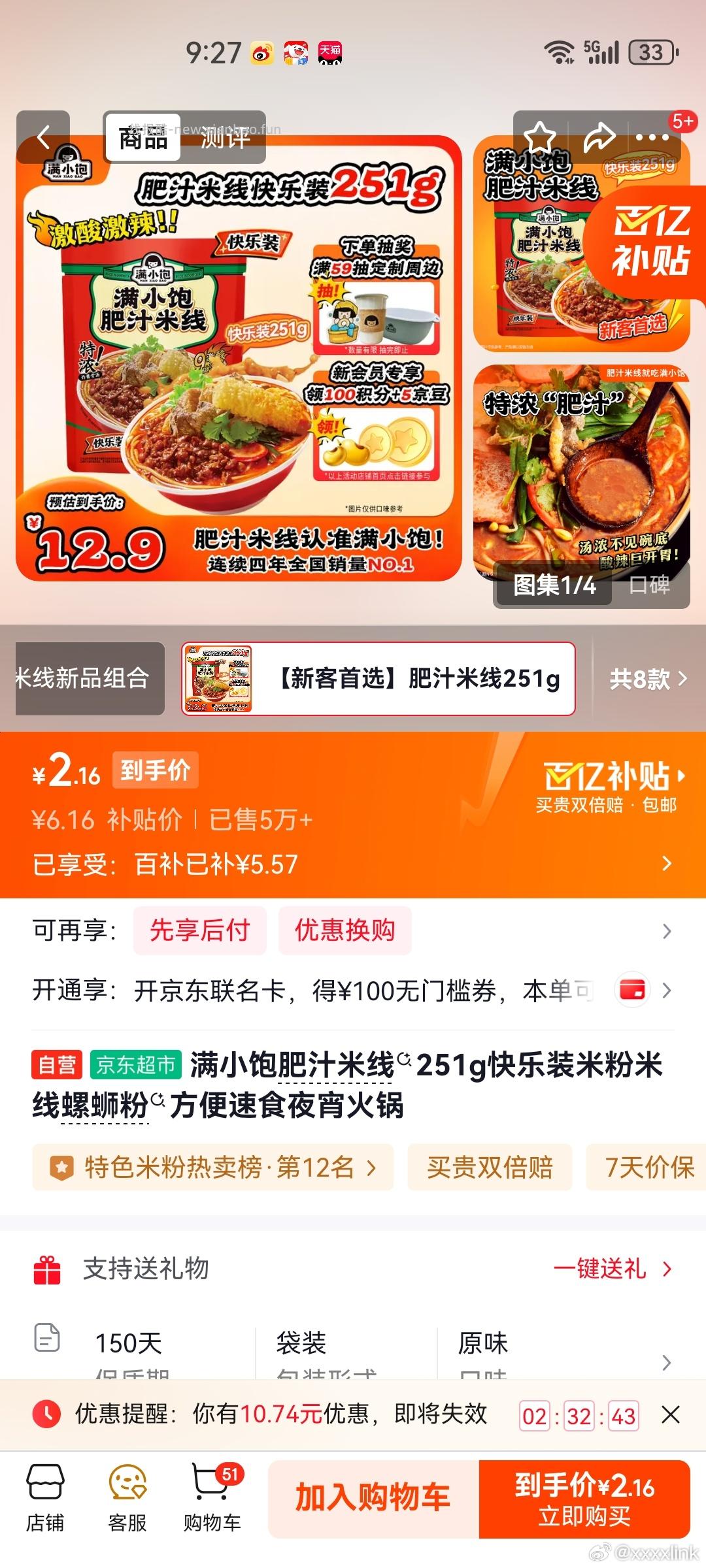Tap the gift icon beside 支持送礼
The height and width of the screenshot is (1568, 706).
[x=48, y=1268]
